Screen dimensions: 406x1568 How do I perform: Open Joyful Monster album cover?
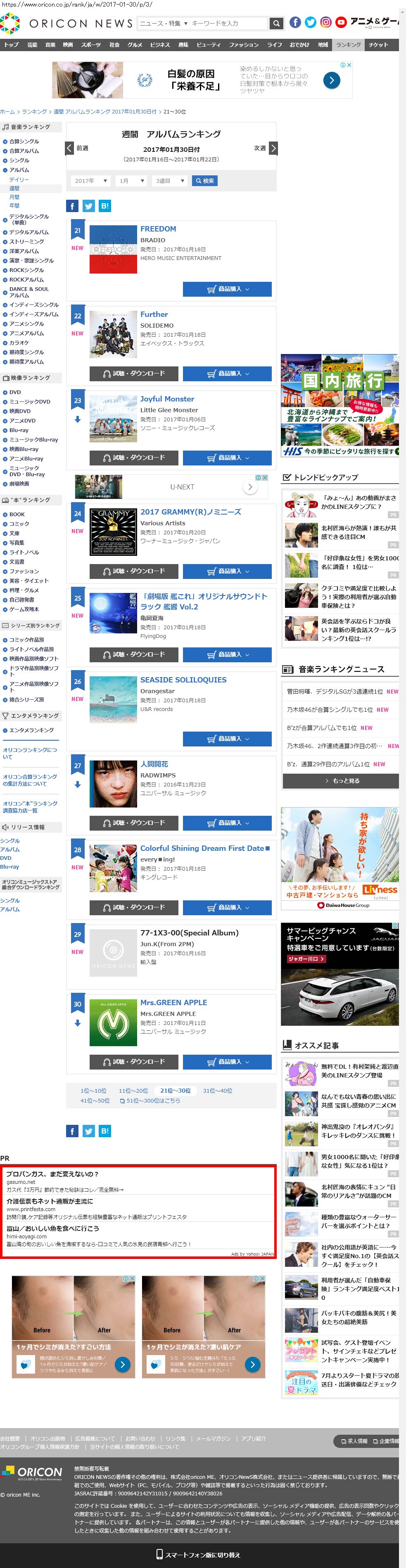point(113,418)
